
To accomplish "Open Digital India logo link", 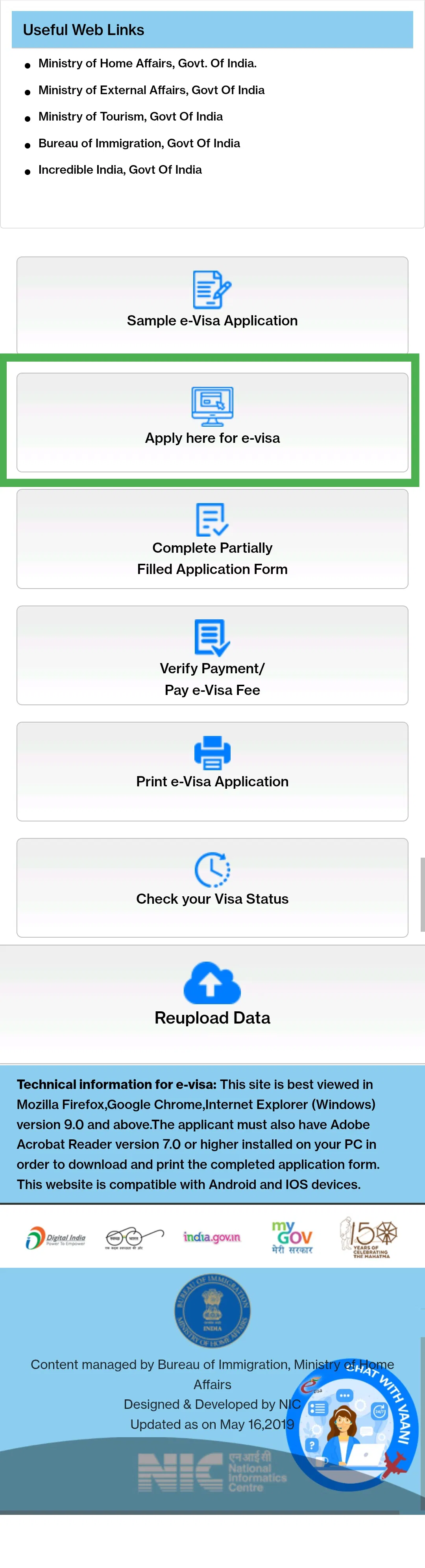I will pyautogui.click(x=55, y=1237).
